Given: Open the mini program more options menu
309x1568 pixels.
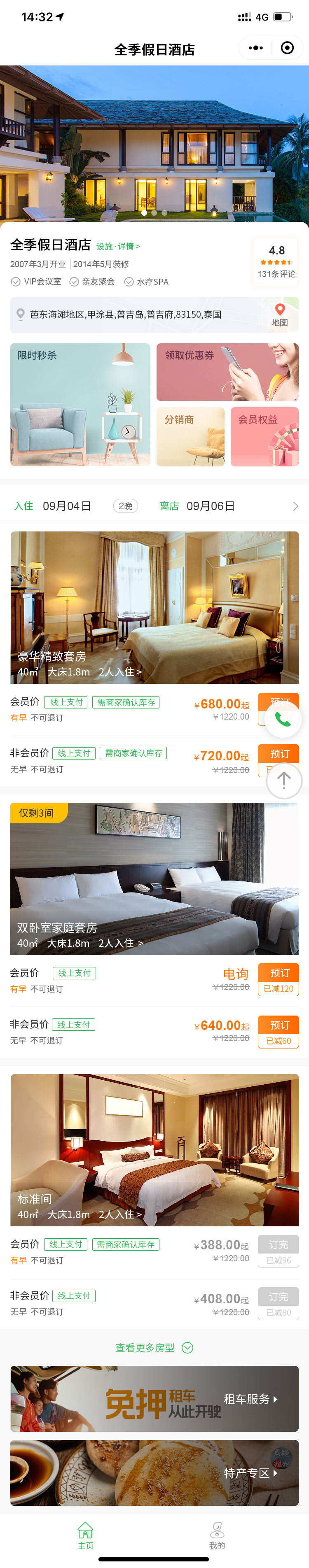Looking at the screenshot, I should tap(256, 48).
